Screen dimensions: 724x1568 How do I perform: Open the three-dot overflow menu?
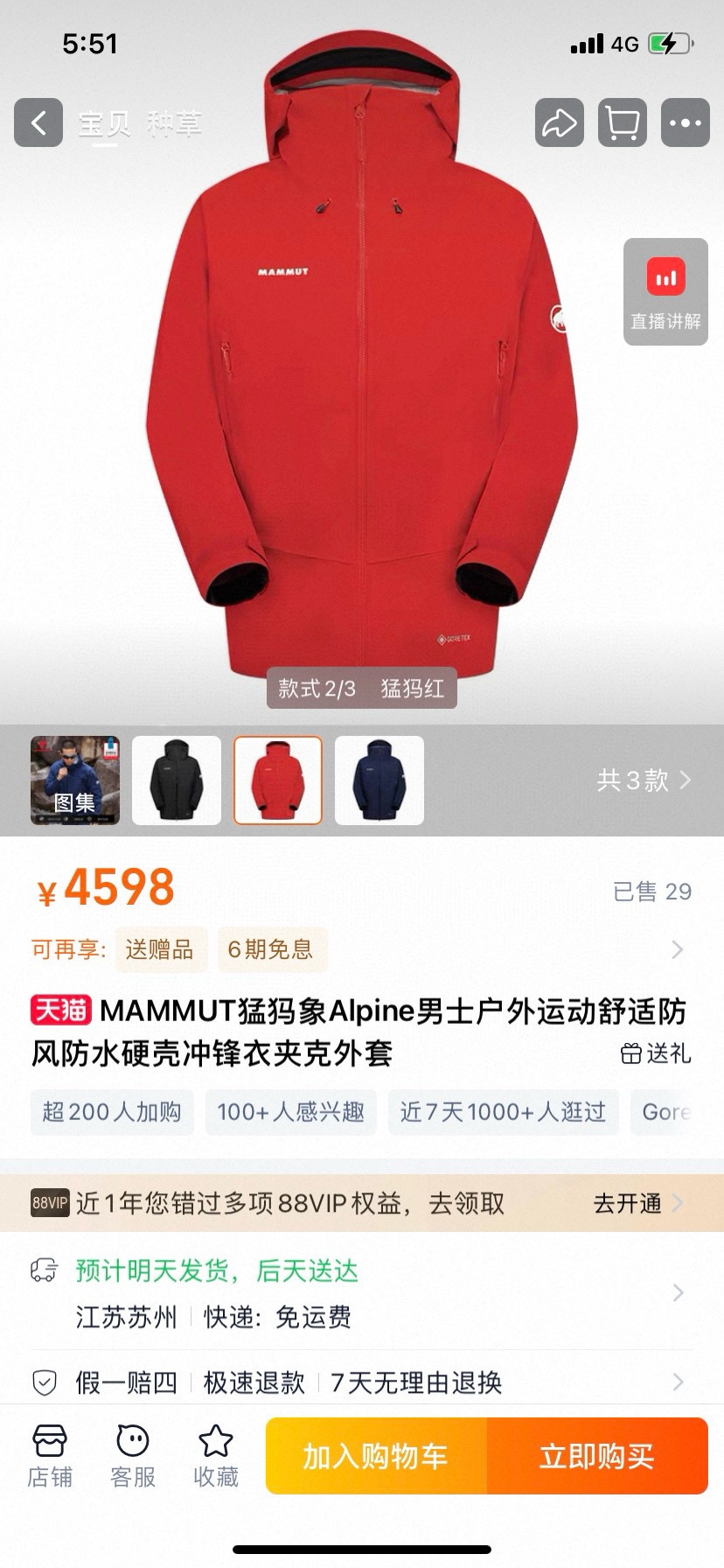[686, 122]
